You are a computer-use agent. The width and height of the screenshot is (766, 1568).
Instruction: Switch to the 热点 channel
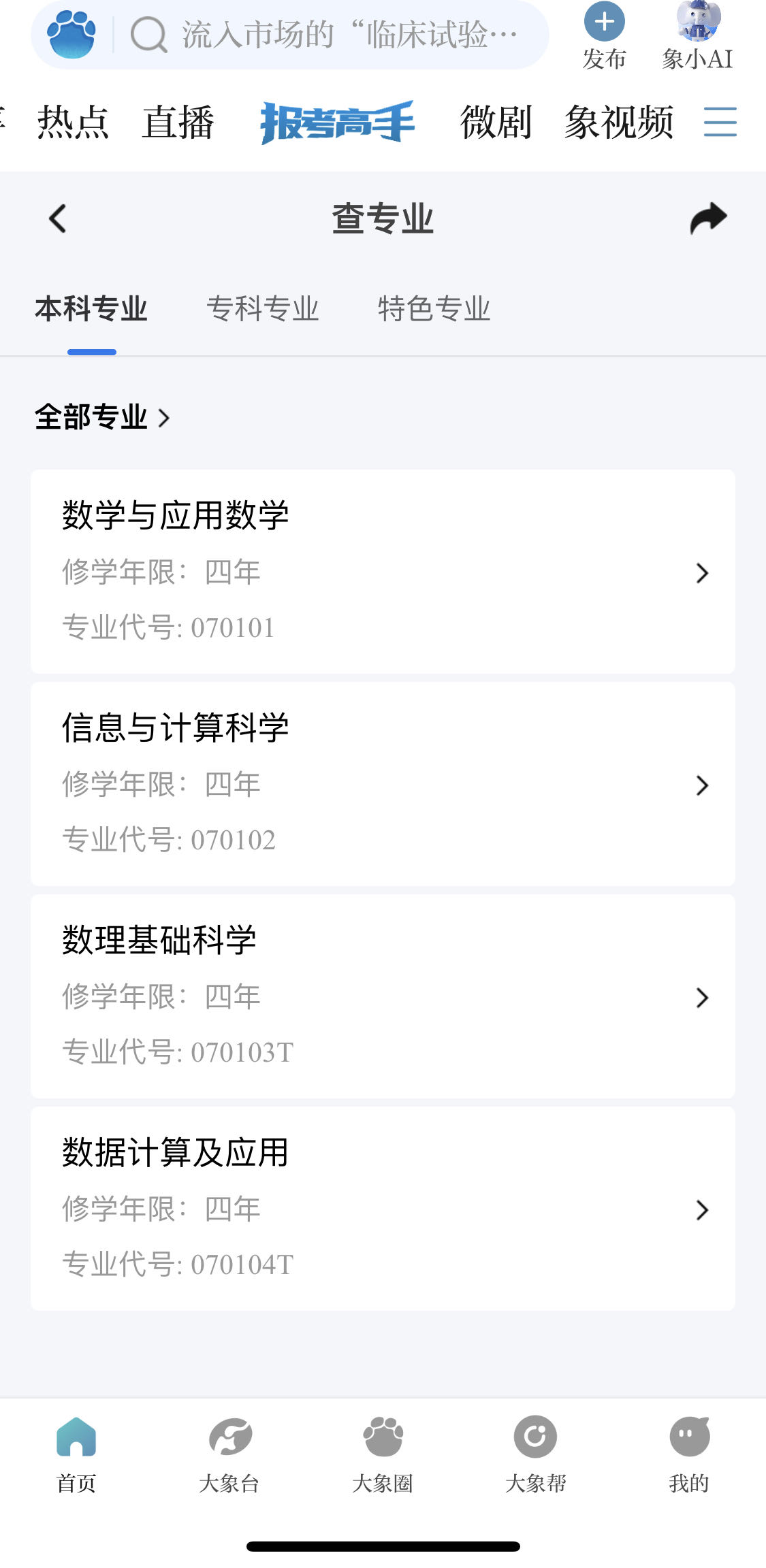[x=73, y=122]
